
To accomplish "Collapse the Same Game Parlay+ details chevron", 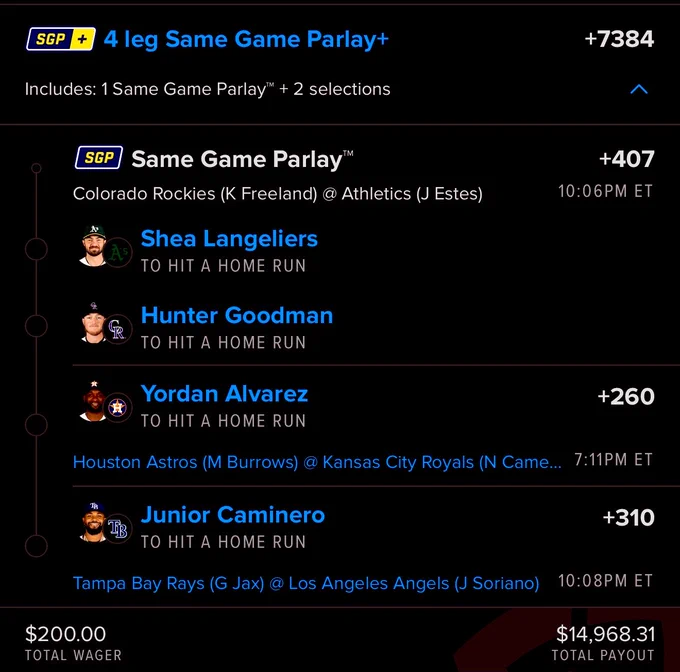I will [638, 89].
